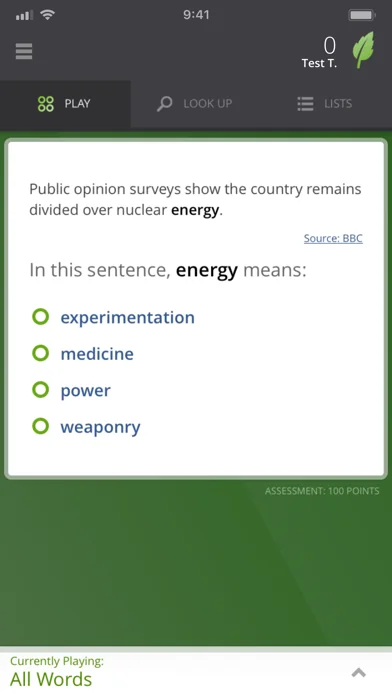Choose the answer "experimentation"
The width and height of the screenshot is (392, 696).
coord(114,317)
